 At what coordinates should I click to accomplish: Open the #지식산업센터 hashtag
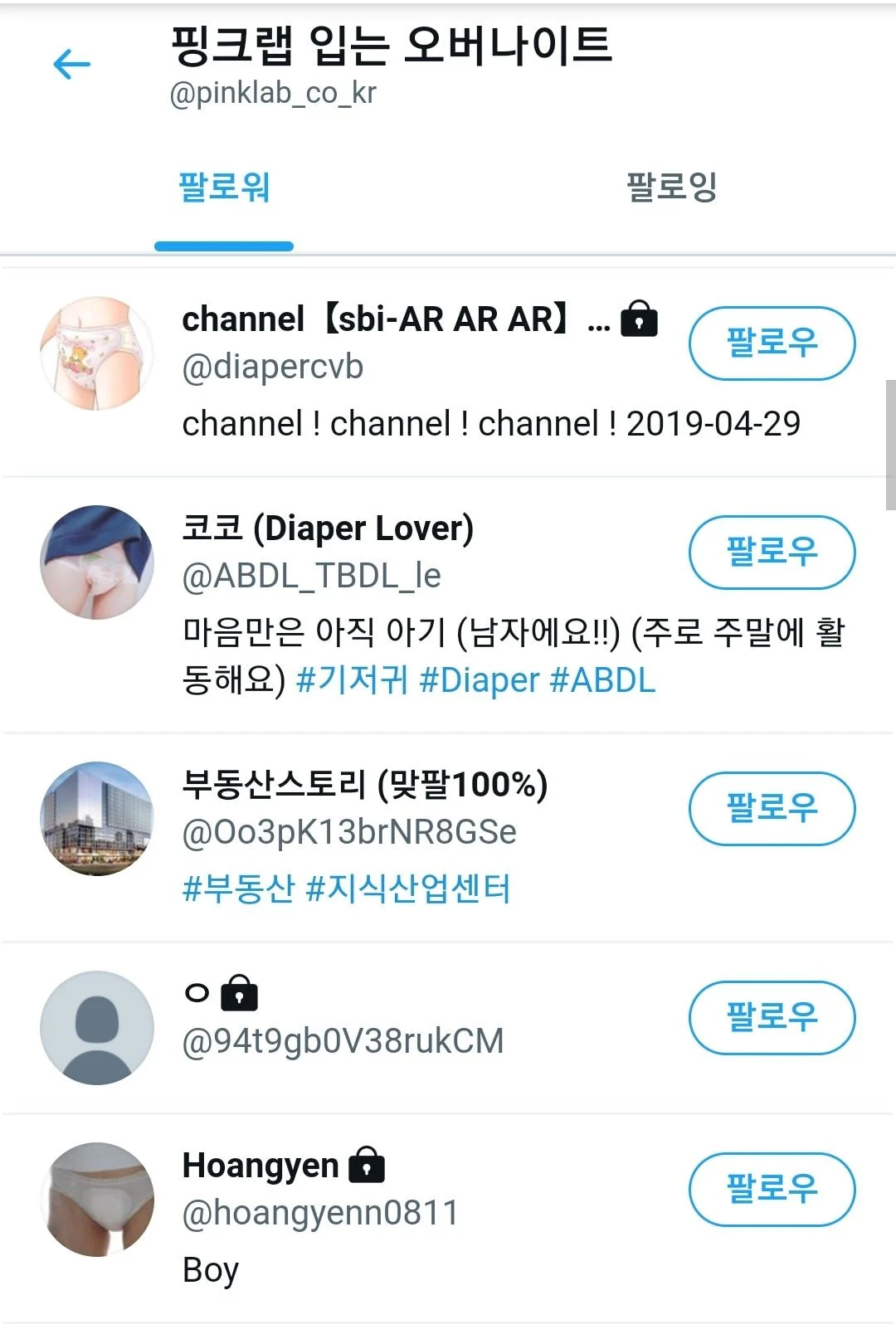408,889
